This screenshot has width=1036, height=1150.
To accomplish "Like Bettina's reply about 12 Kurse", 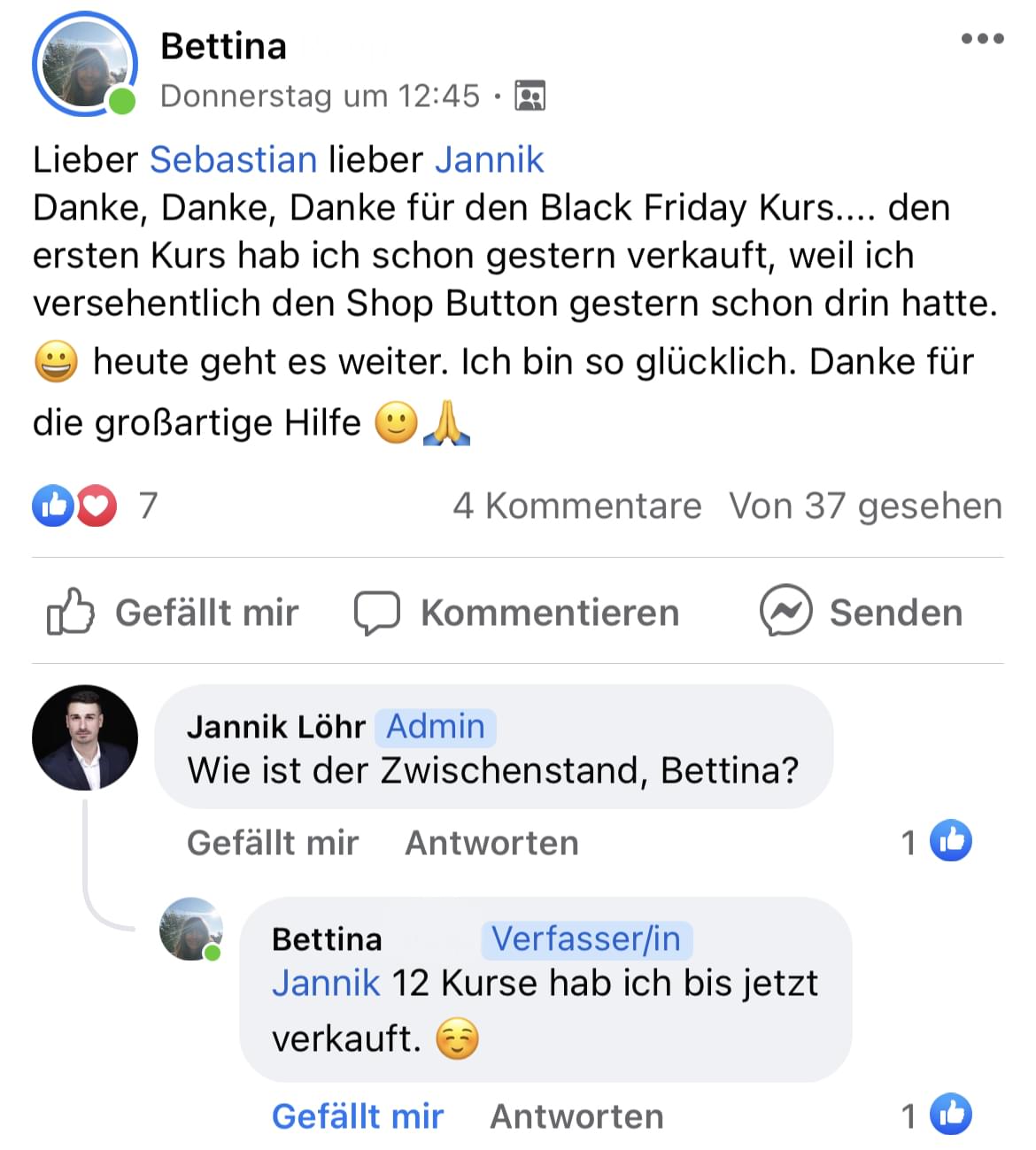I will [x=358, y=1116].
